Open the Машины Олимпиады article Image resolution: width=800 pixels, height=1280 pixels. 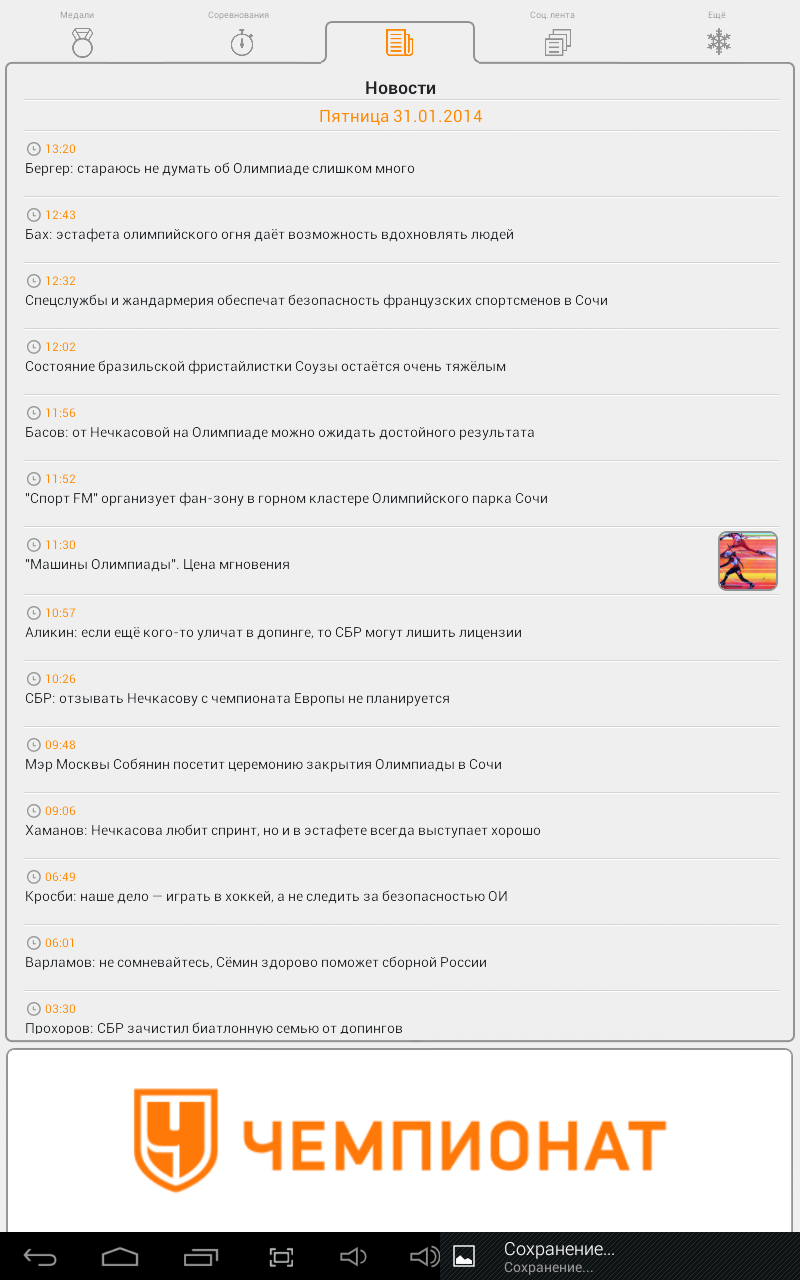pyautogui.click(x=401, y=561)
